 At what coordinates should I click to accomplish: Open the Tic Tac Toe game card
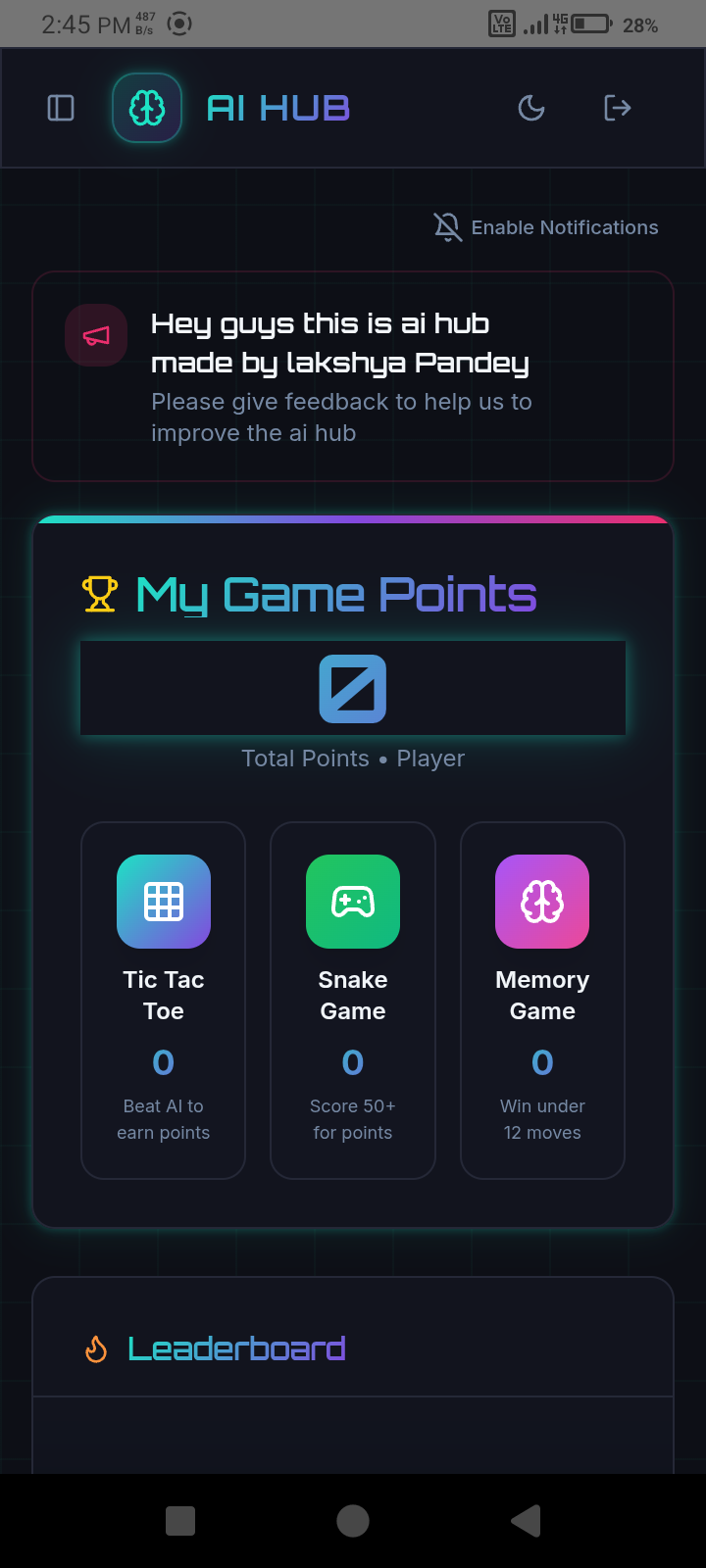click(164, 1000)
